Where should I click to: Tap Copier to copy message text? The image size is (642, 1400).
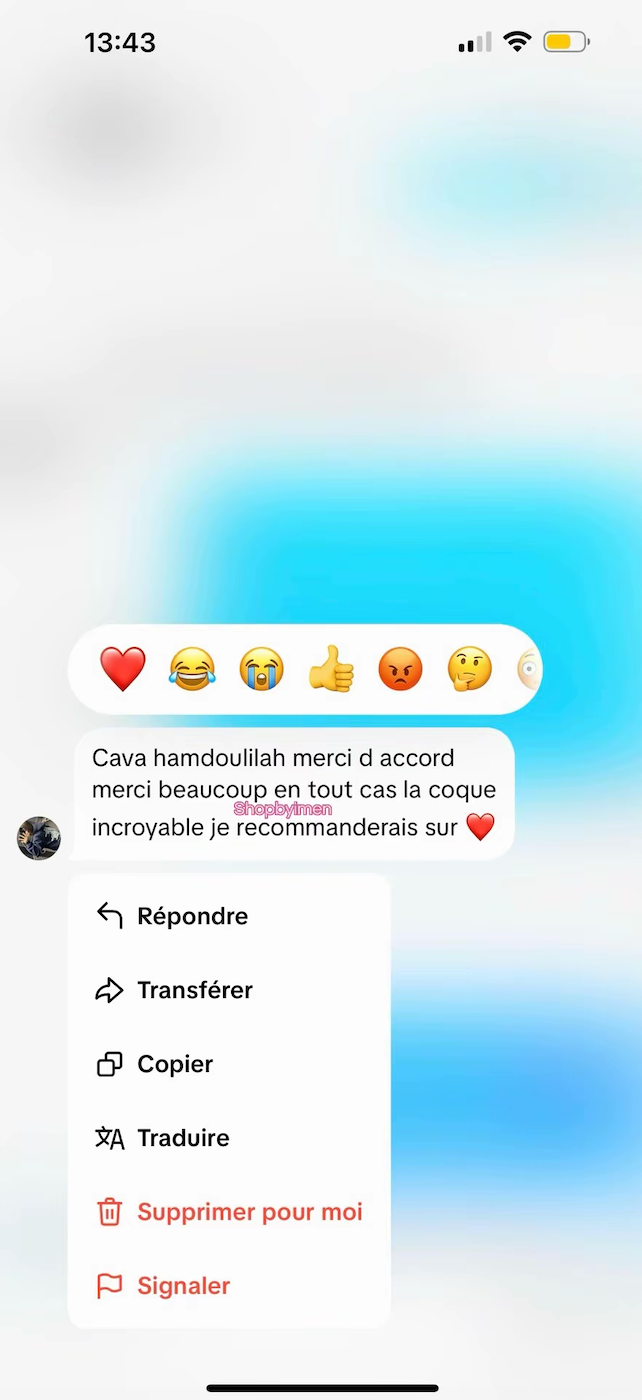174,1064
